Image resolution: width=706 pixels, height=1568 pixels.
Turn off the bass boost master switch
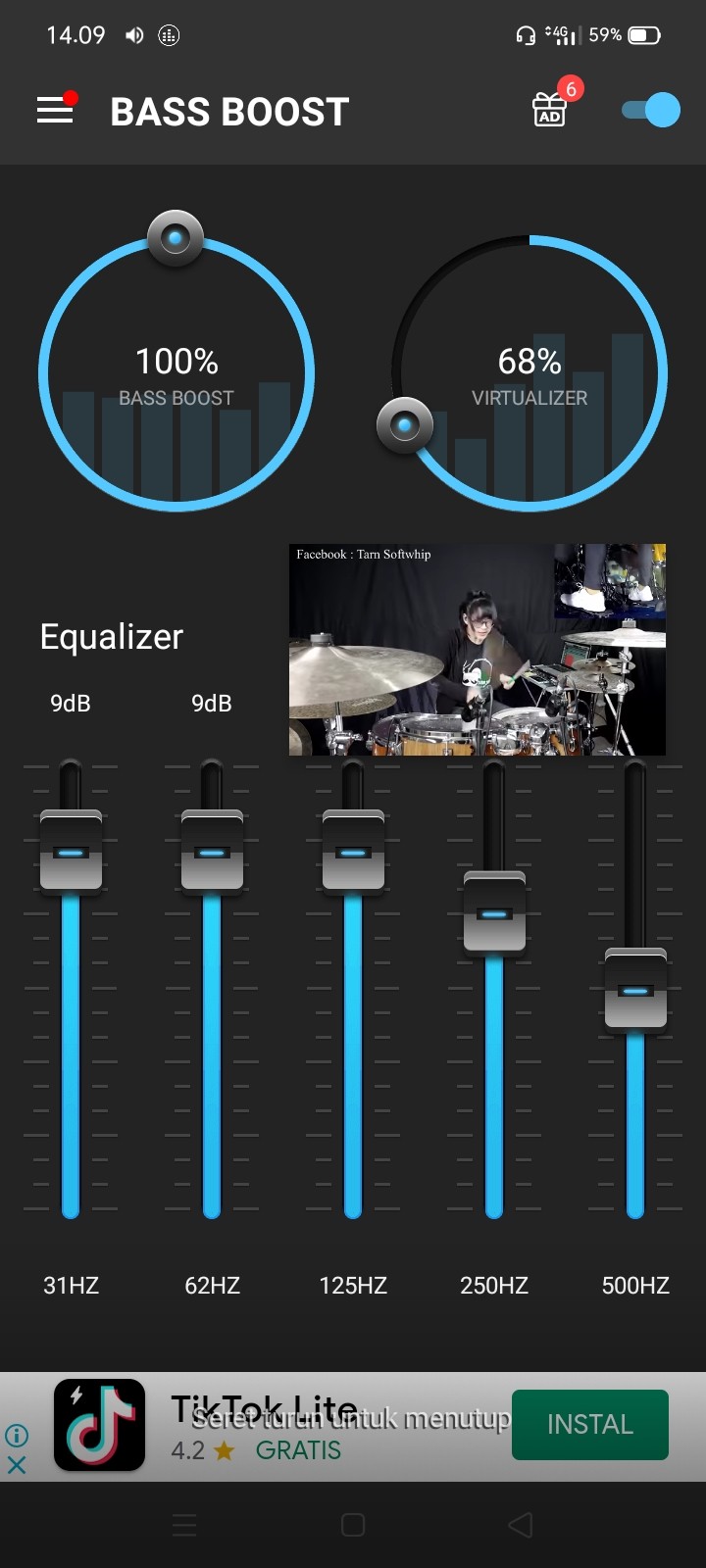(651, 110)
